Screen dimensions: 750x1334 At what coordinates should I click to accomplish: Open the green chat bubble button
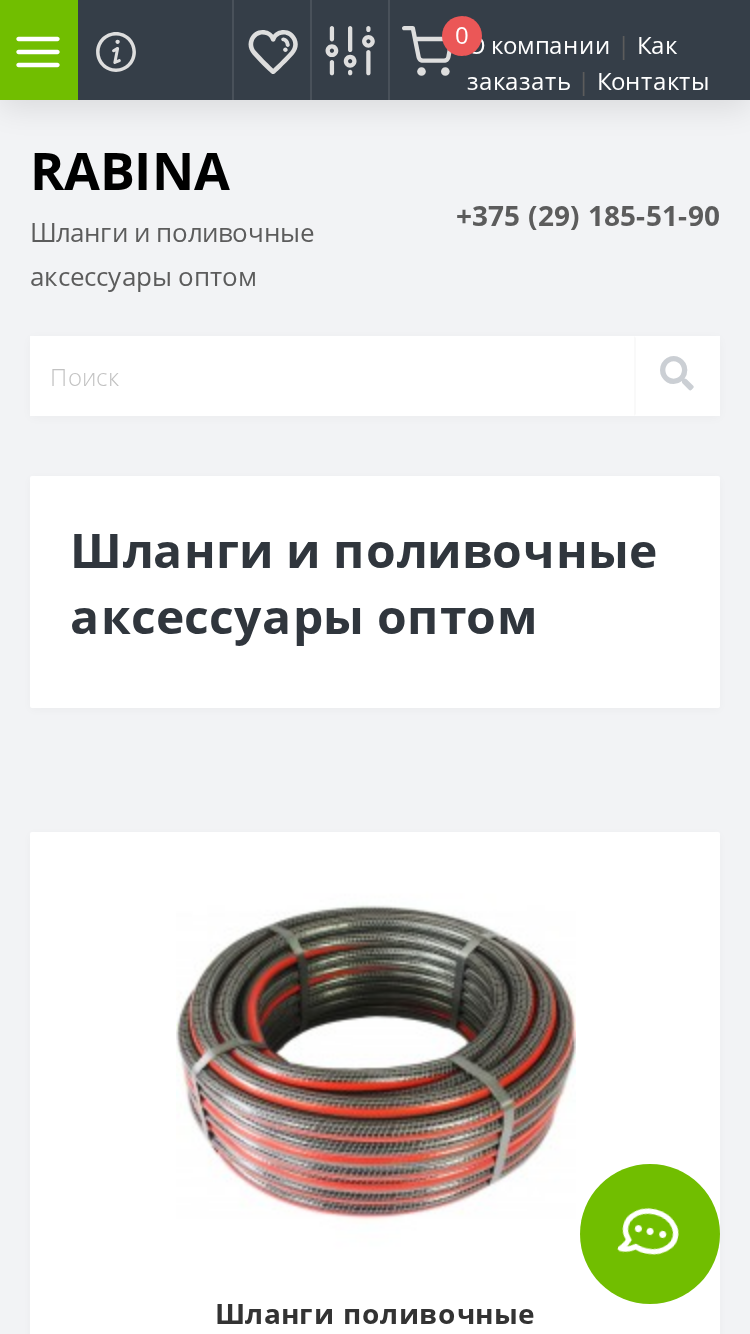point(650,1234)
